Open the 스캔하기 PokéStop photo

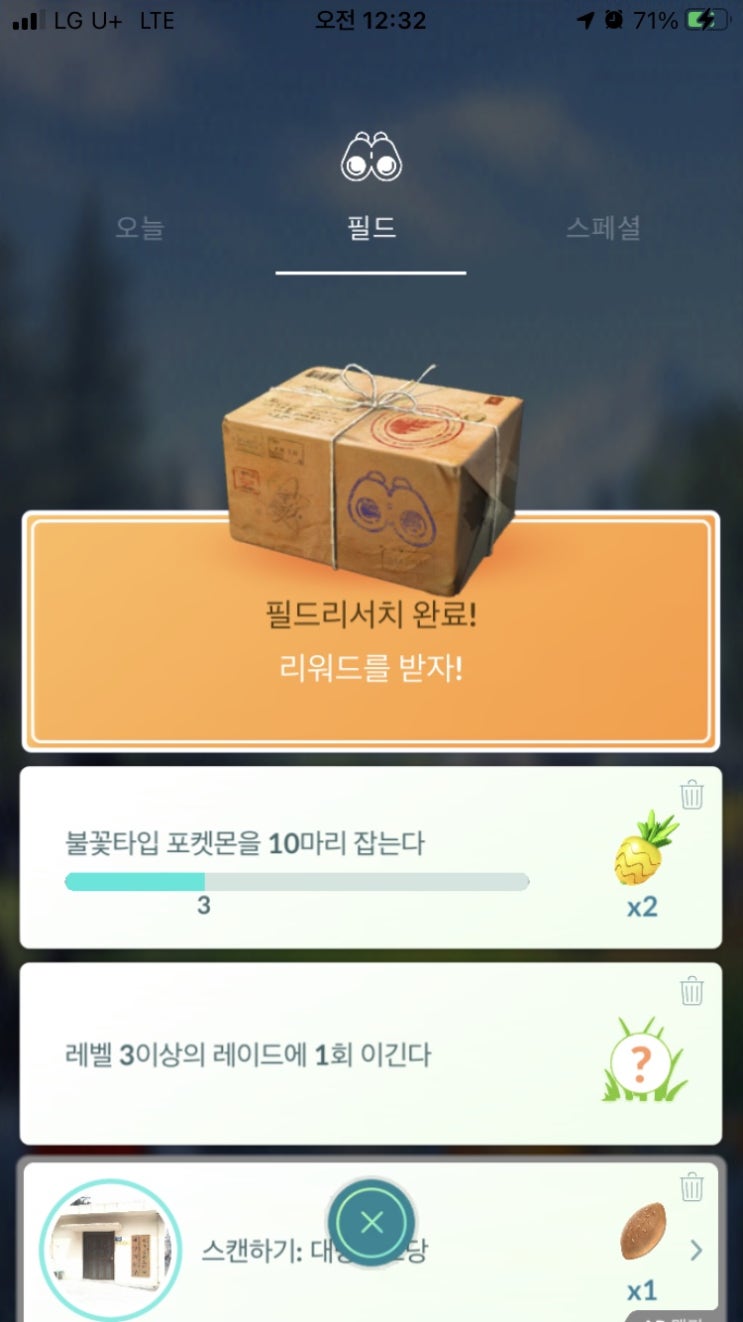click(110, 1250)
